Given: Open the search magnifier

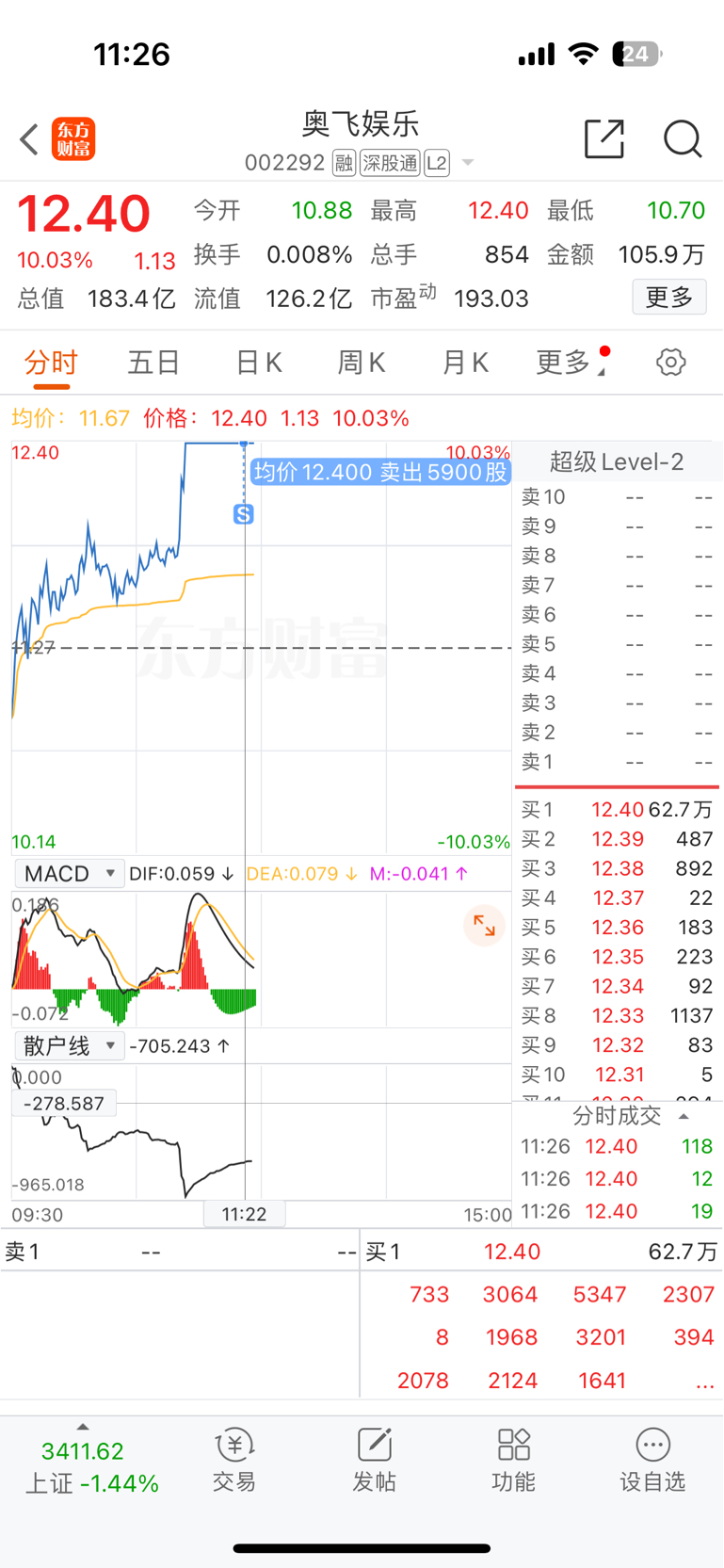Looking at the screenshot, I should tap(683, 139).
